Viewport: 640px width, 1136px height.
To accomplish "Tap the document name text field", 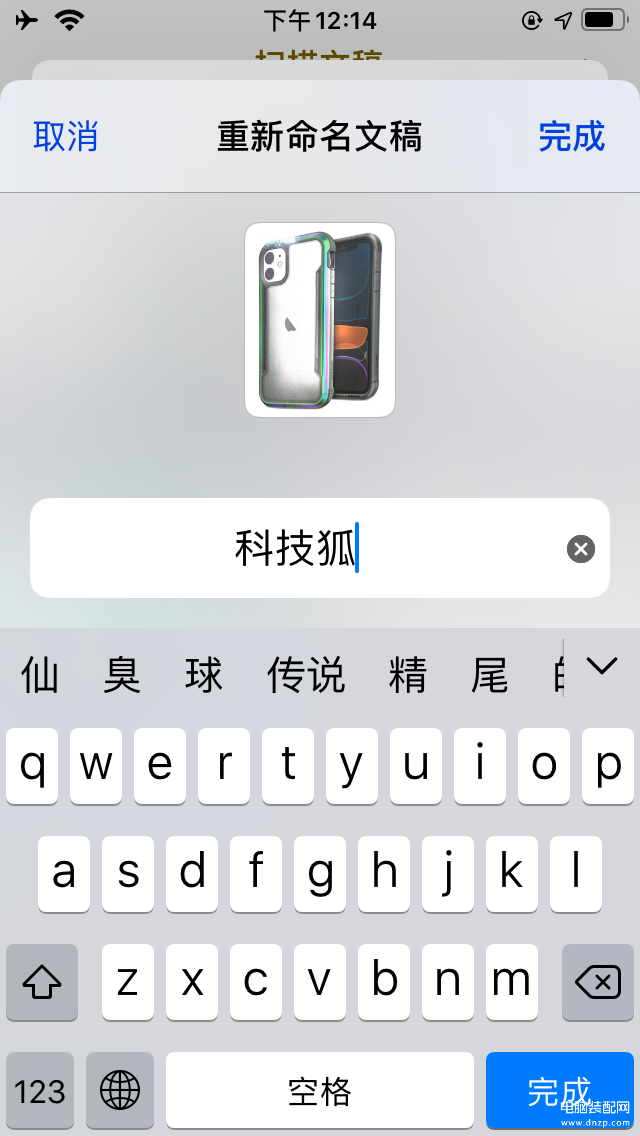I will click(x=320, y=548).
